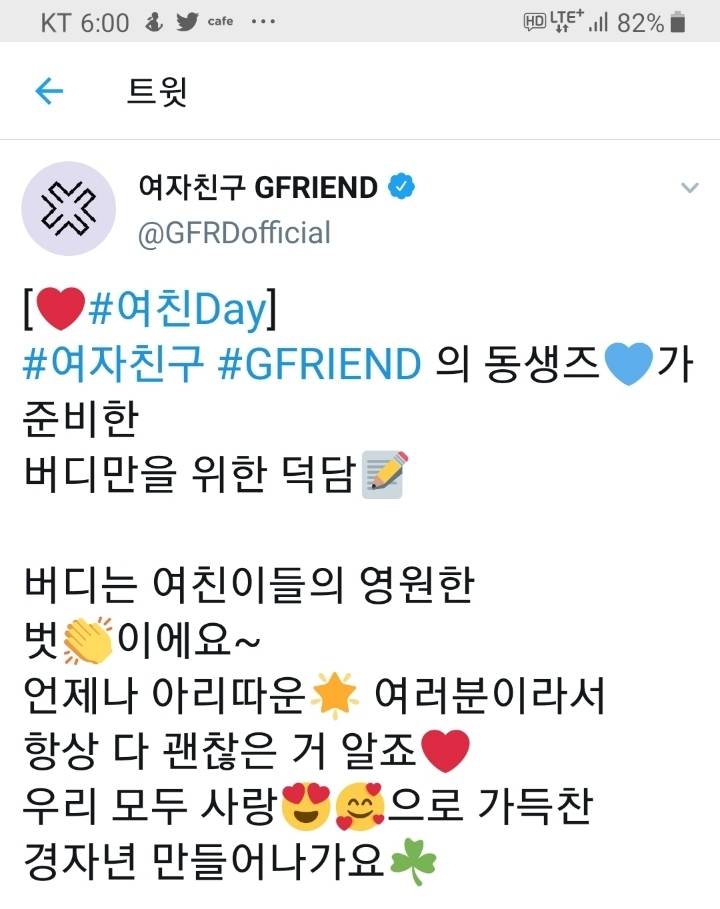Tap the back arrow to leave the tweet

click(48, 91)
